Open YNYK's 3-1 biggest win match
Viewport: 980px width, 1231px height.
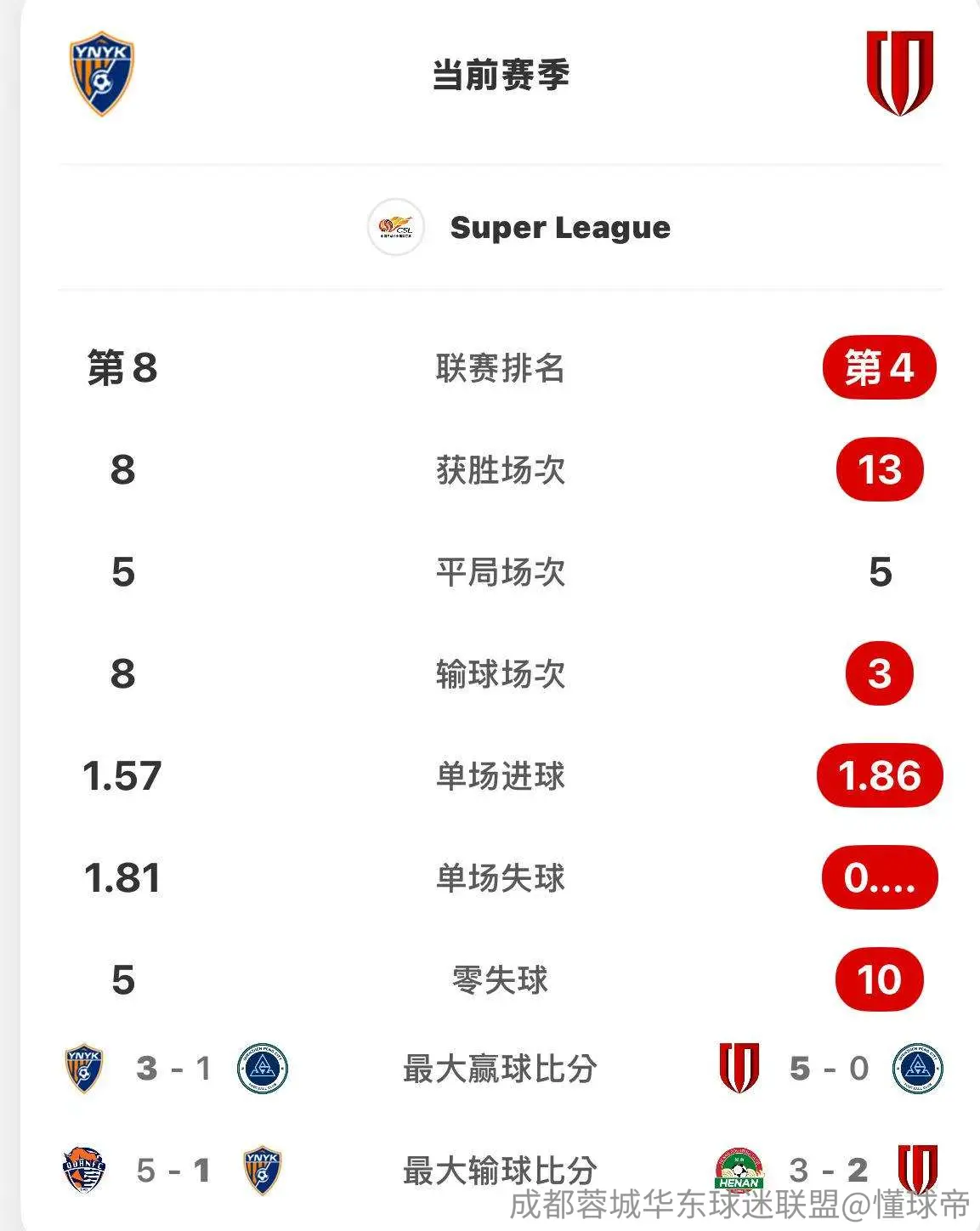[x=176, y=1069]
